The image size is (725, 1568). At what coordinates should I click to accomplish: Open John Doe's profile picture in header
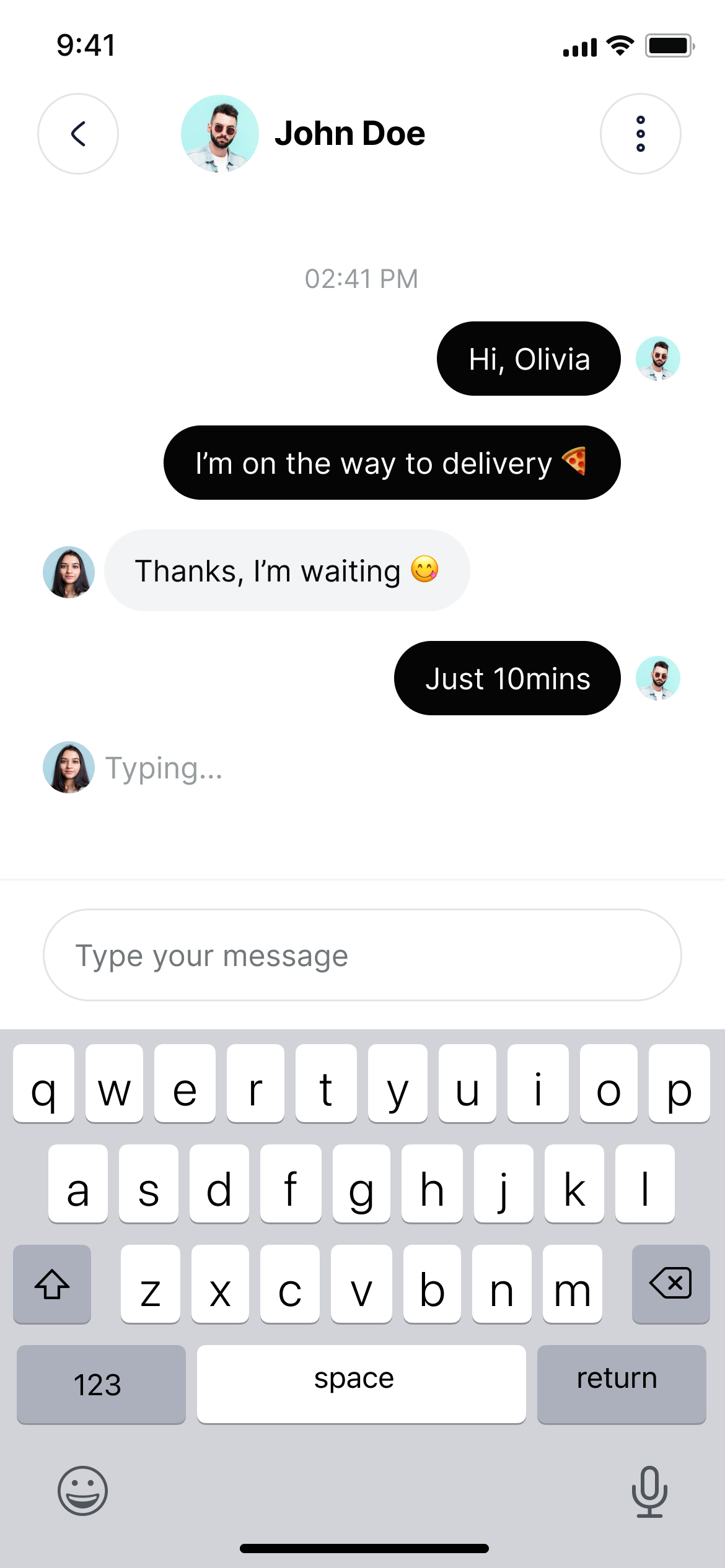click(x=219, y=134)
